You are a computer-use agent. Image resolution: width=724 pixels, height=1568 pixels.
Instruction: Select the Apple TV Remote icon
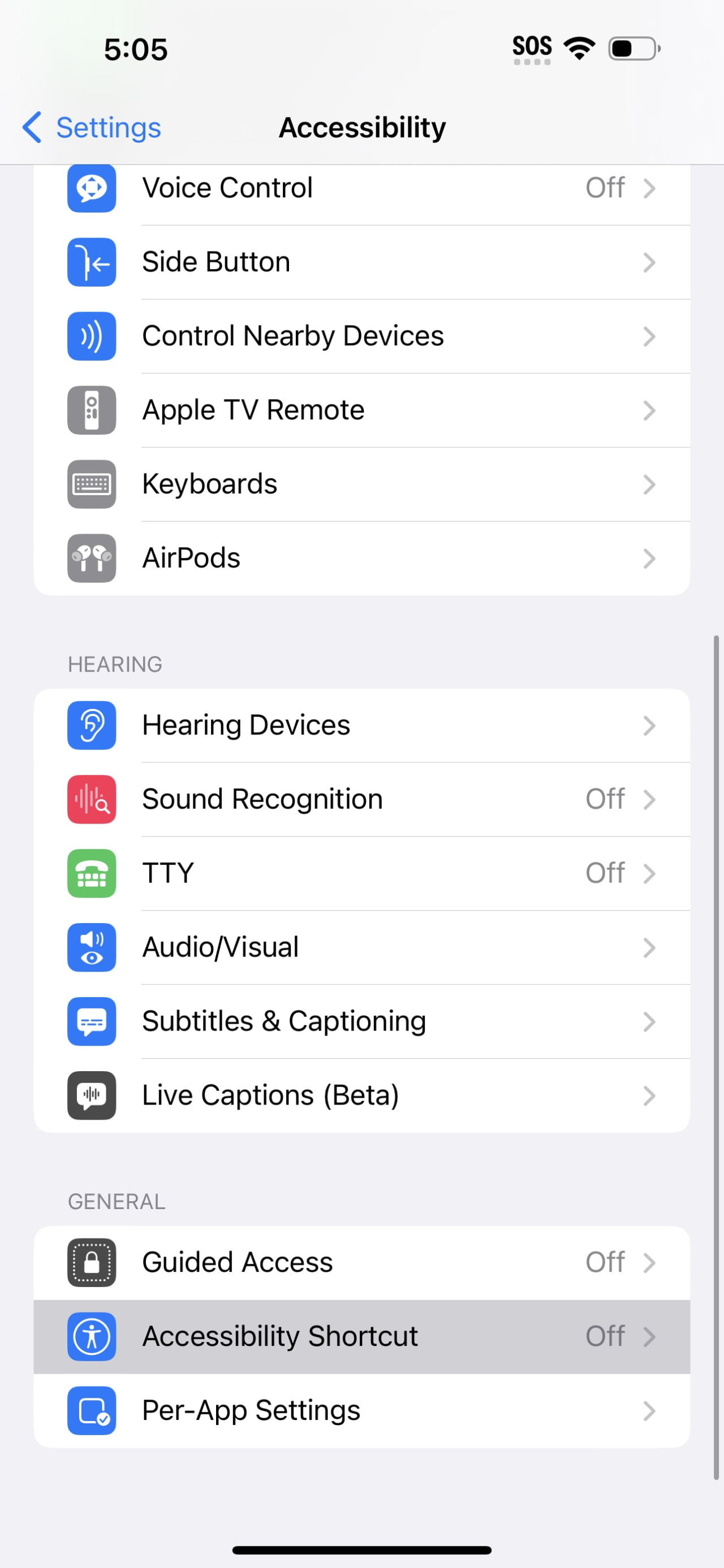pyautogui.click(x=91, y=410)
